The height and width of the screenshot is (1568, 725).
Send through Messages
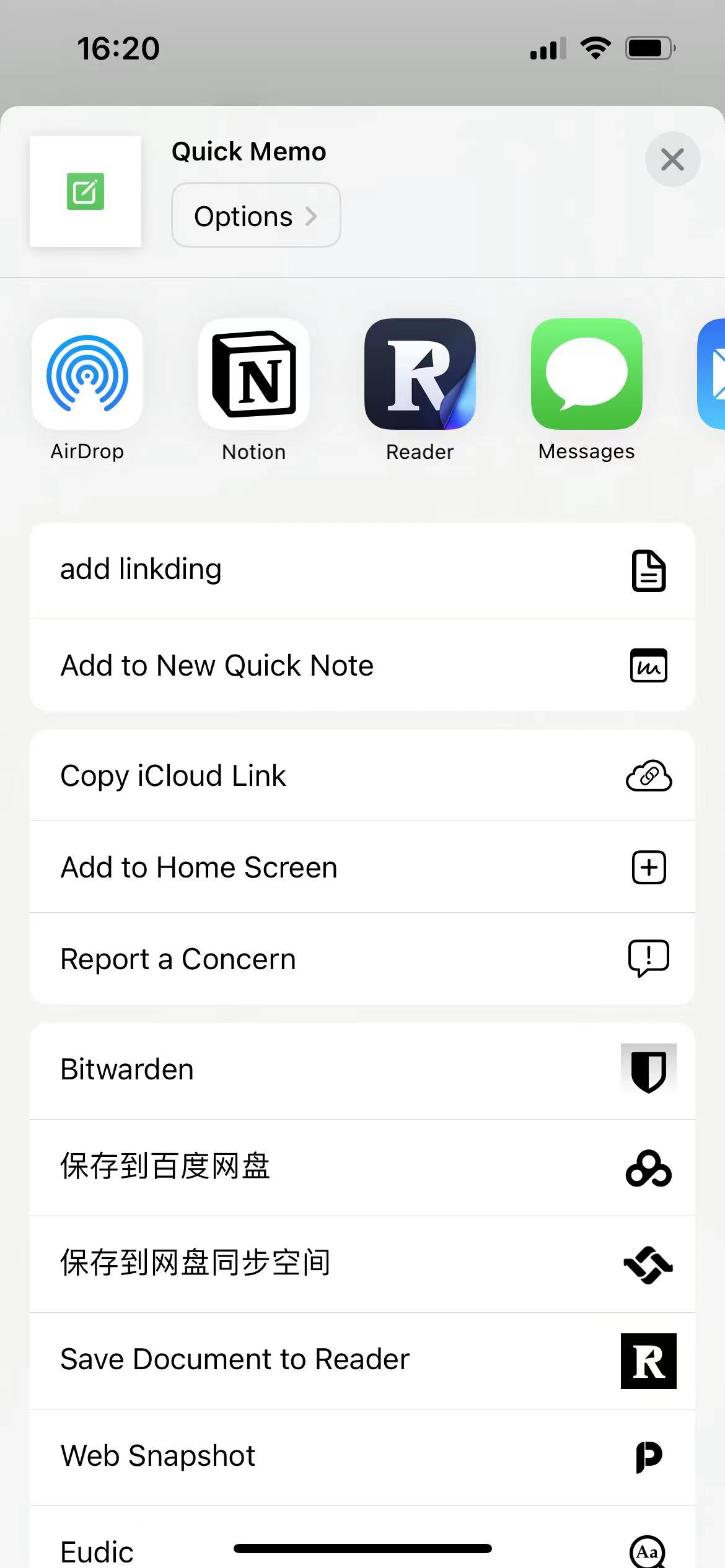[x=586, y=375]
